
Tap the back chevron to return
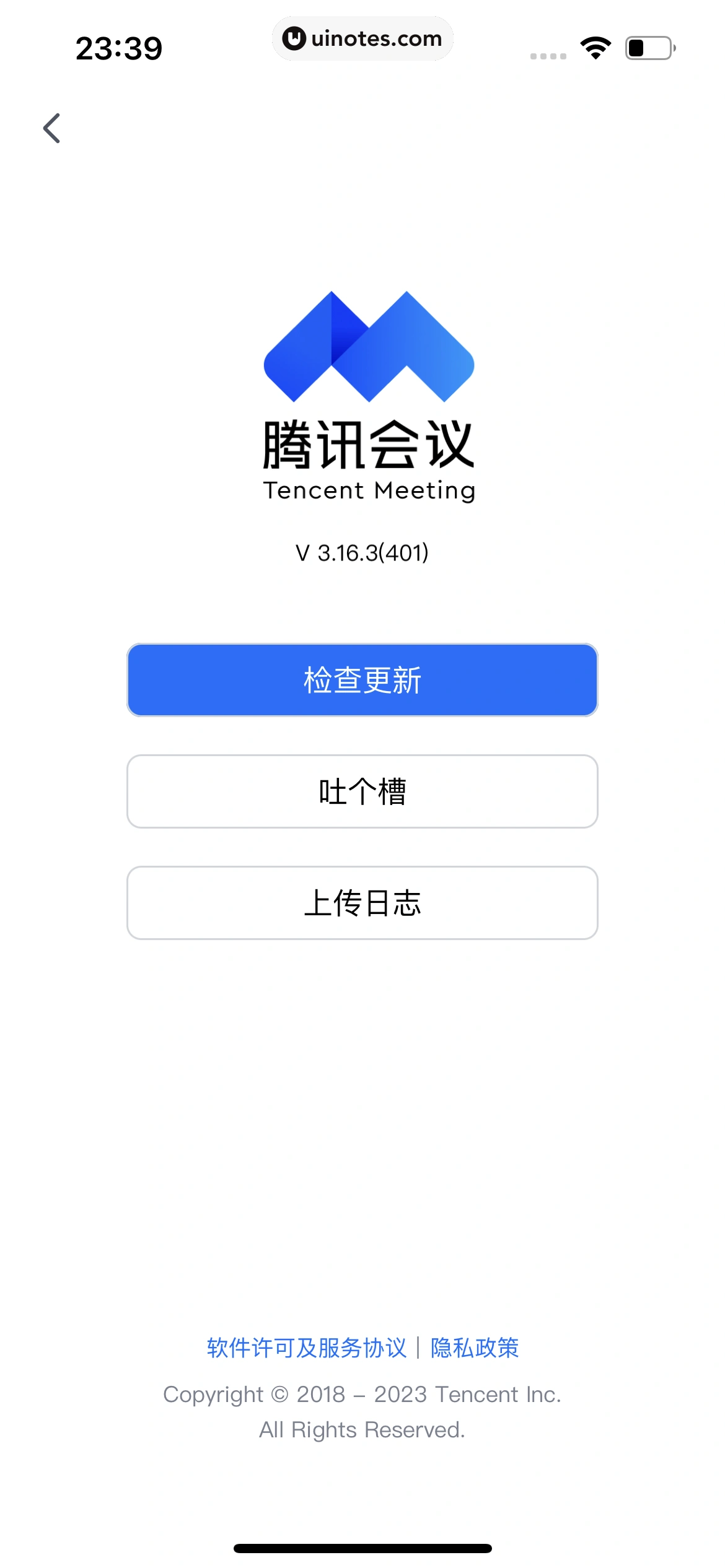click(x=52, y=128)
